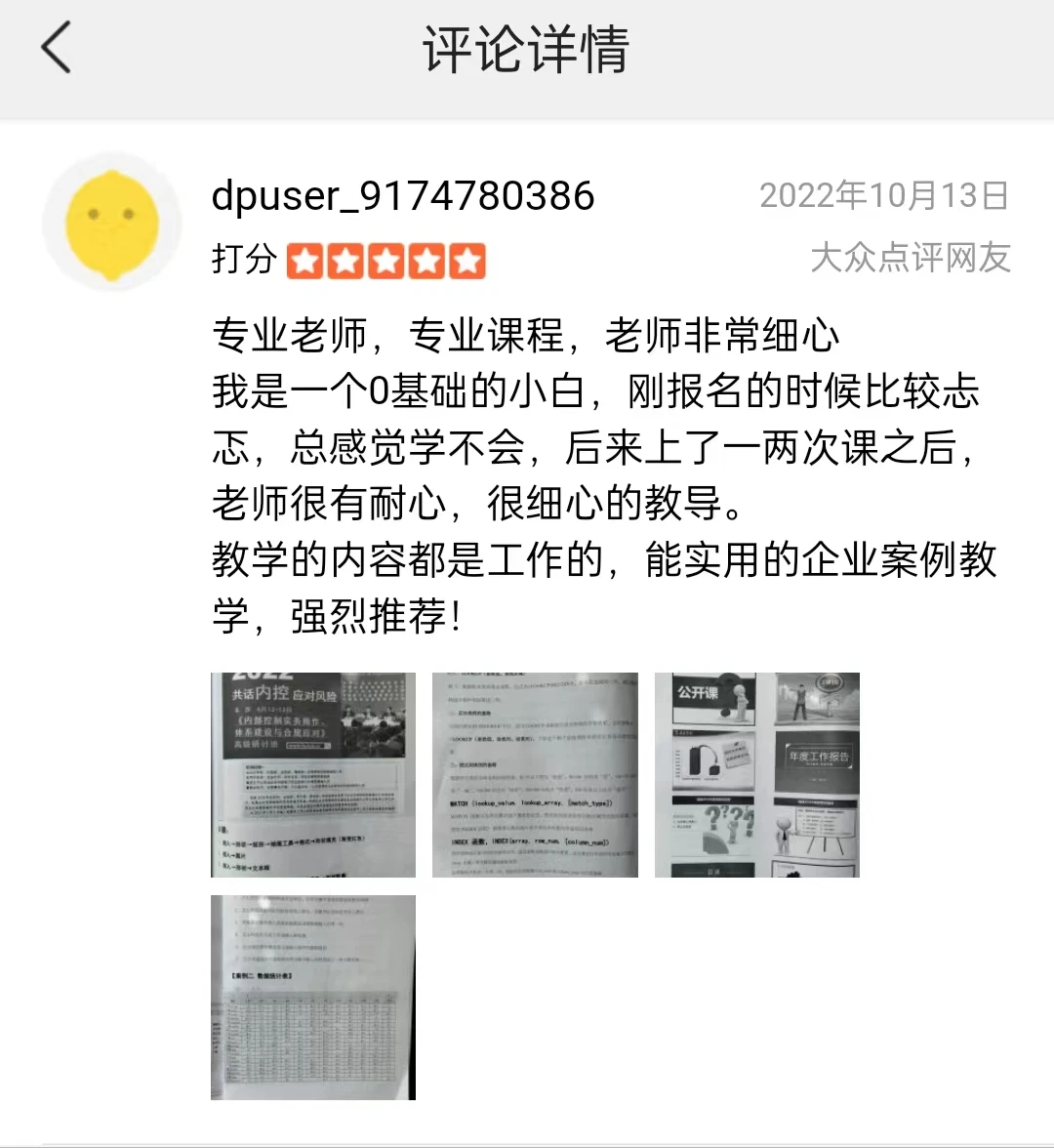Open the dpuser_9174780386 username link
Viewport: 1054px width, 1148px height.
pos(403,195)
